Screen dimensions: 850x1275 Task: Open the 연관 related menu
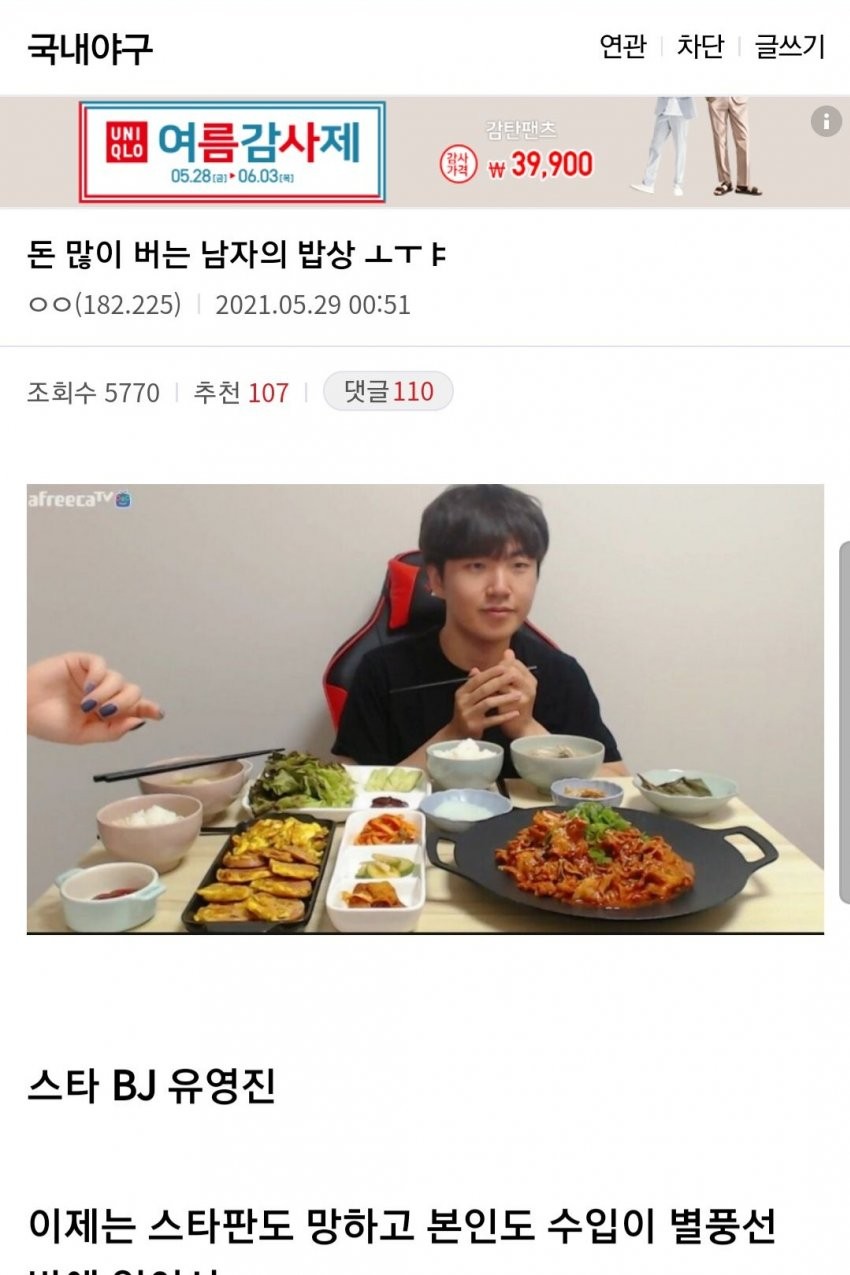pyautogui.click(x=622, y=47)
